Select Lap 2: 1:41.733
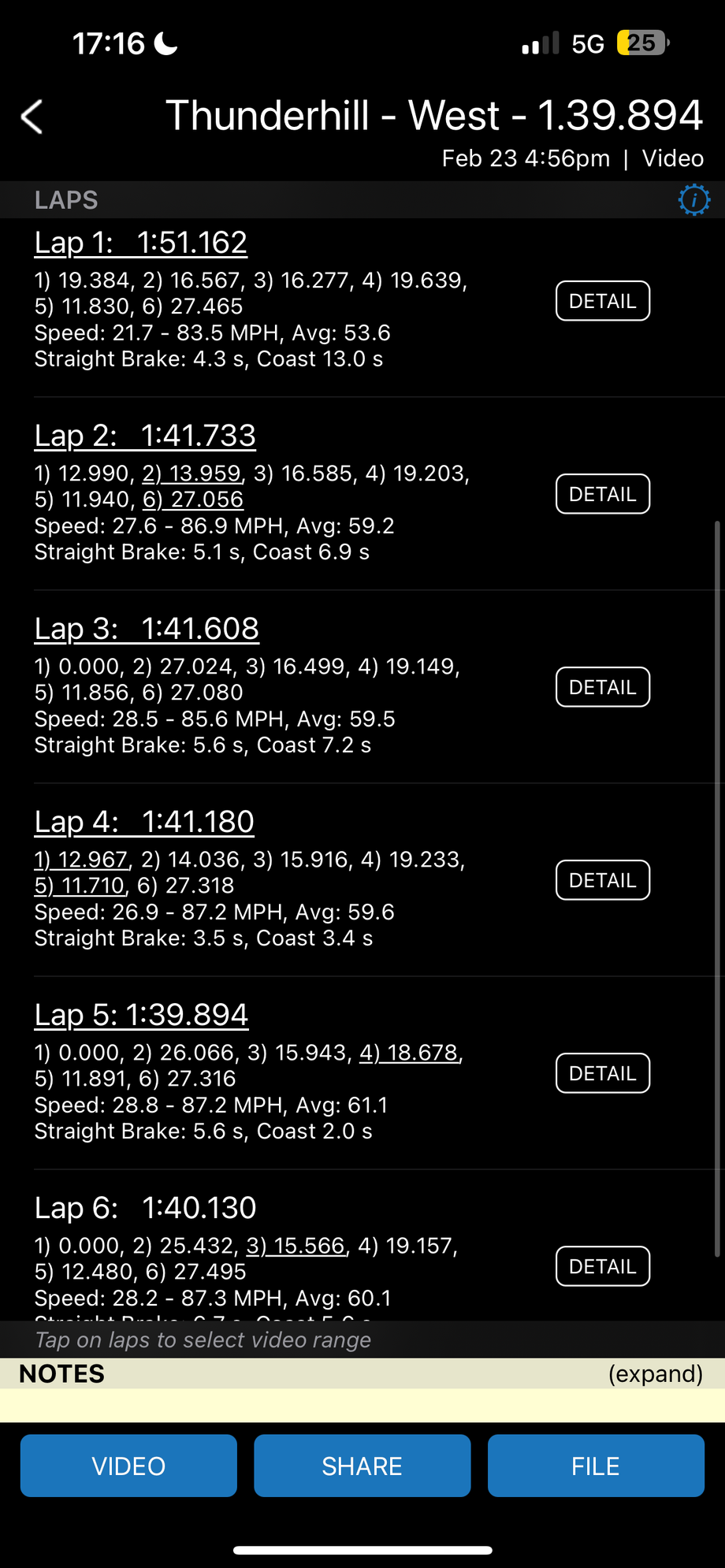725x1568 pixels. (145, 436)
